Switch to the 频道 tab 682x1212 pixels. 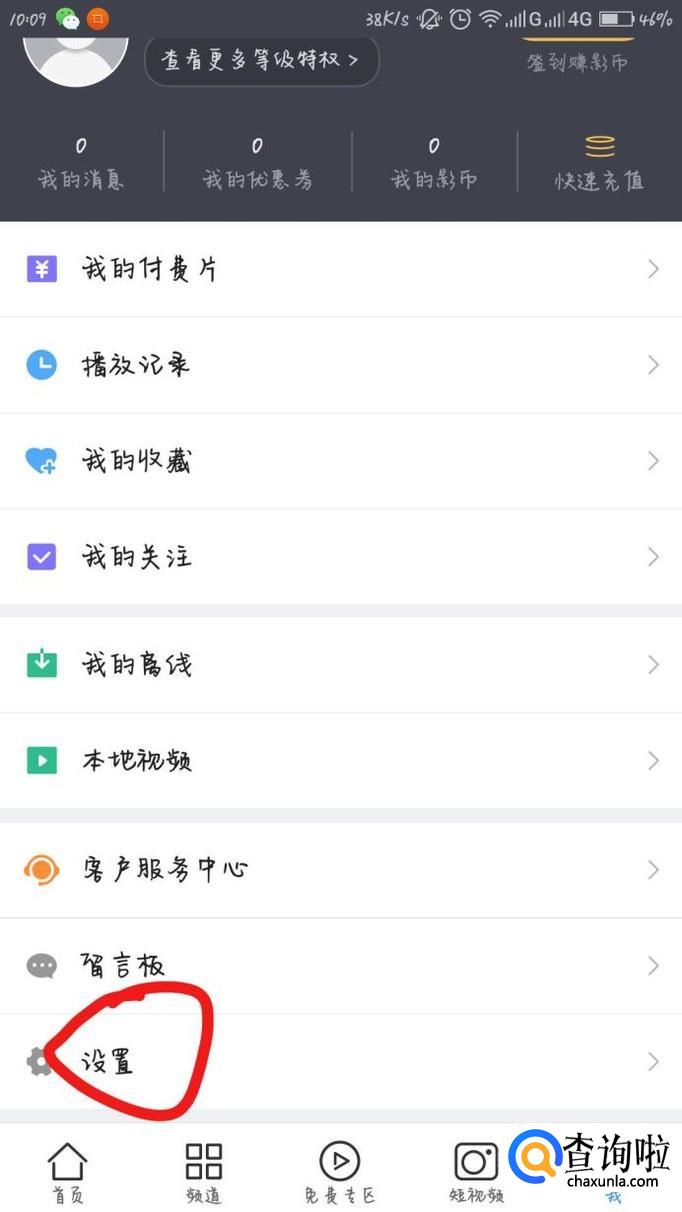[203, 1172]
